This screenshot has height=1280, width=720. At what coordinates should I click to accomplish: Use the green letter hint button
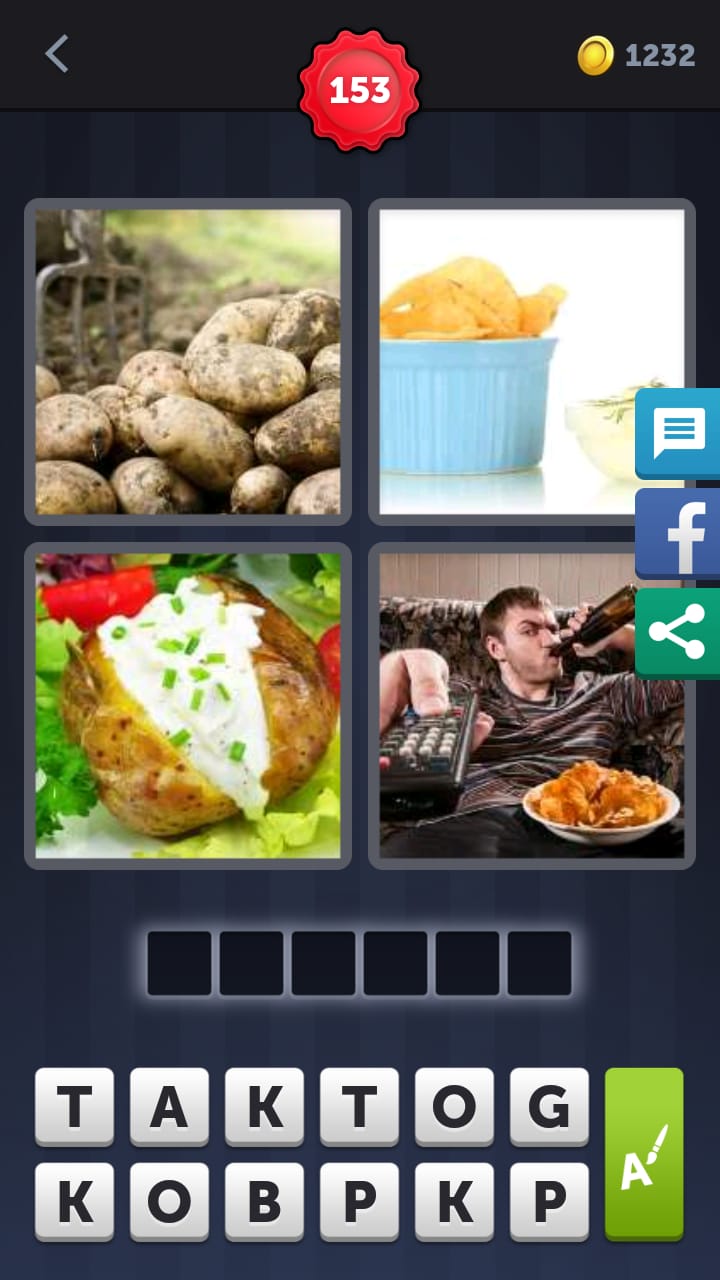click(x=644, y=1153)
